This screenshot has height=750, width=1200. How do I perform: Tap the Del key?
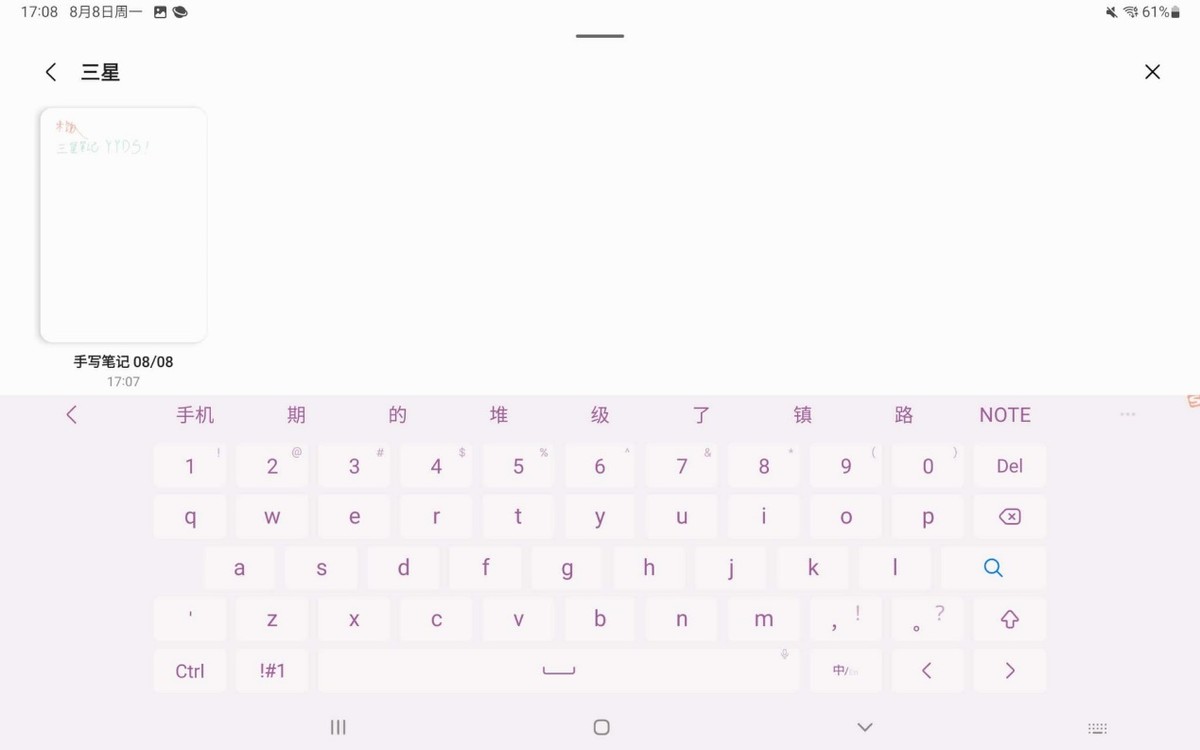pyautogui.click(x=1009, y=466)
